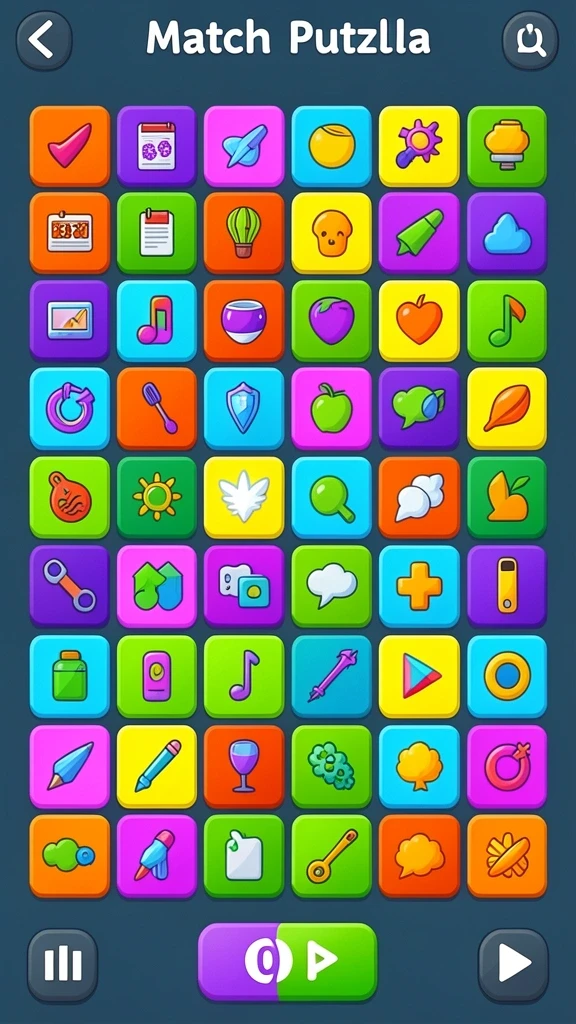Select the wine glass tile

(x=244, y=766)
